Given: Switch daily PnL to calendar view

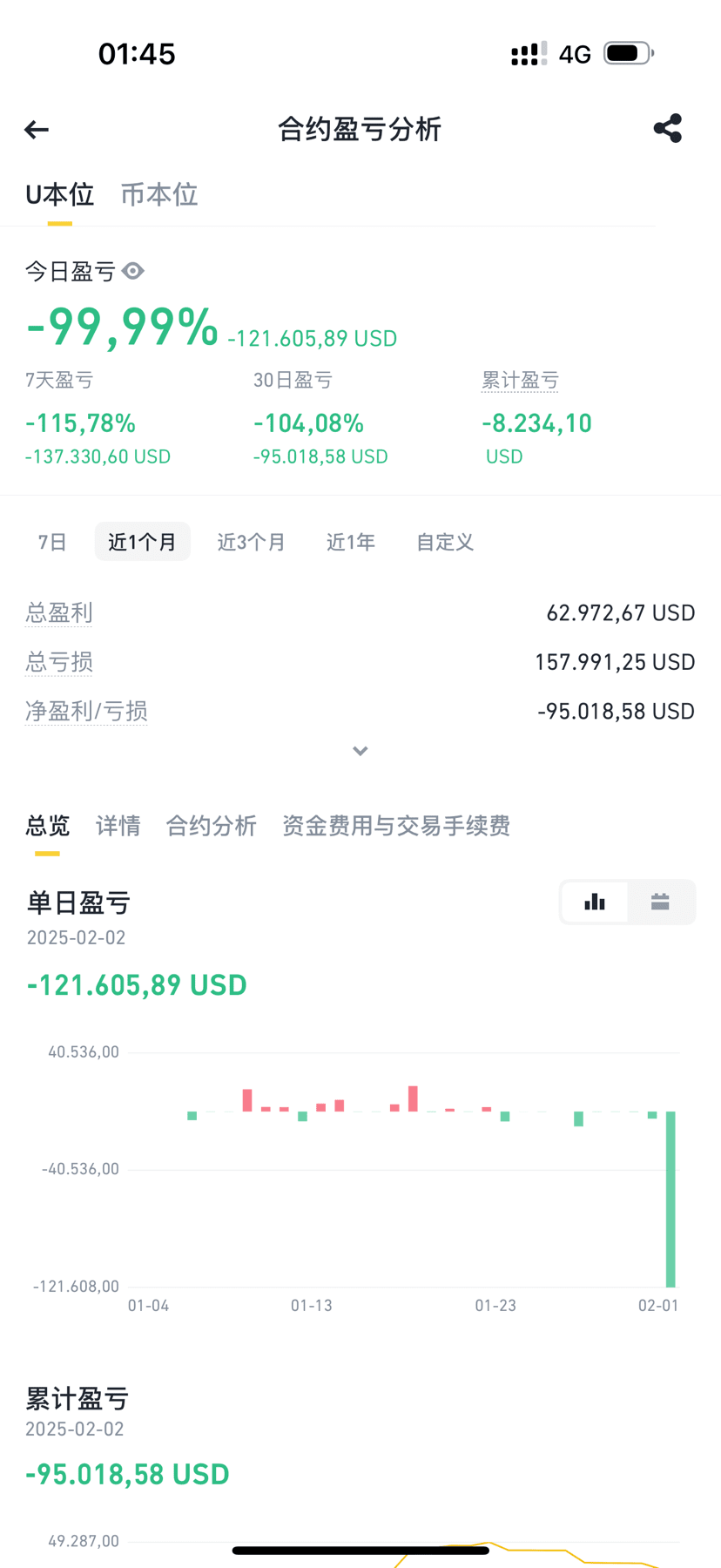Looking at the screenshot, I should click(x=660, y=902).
